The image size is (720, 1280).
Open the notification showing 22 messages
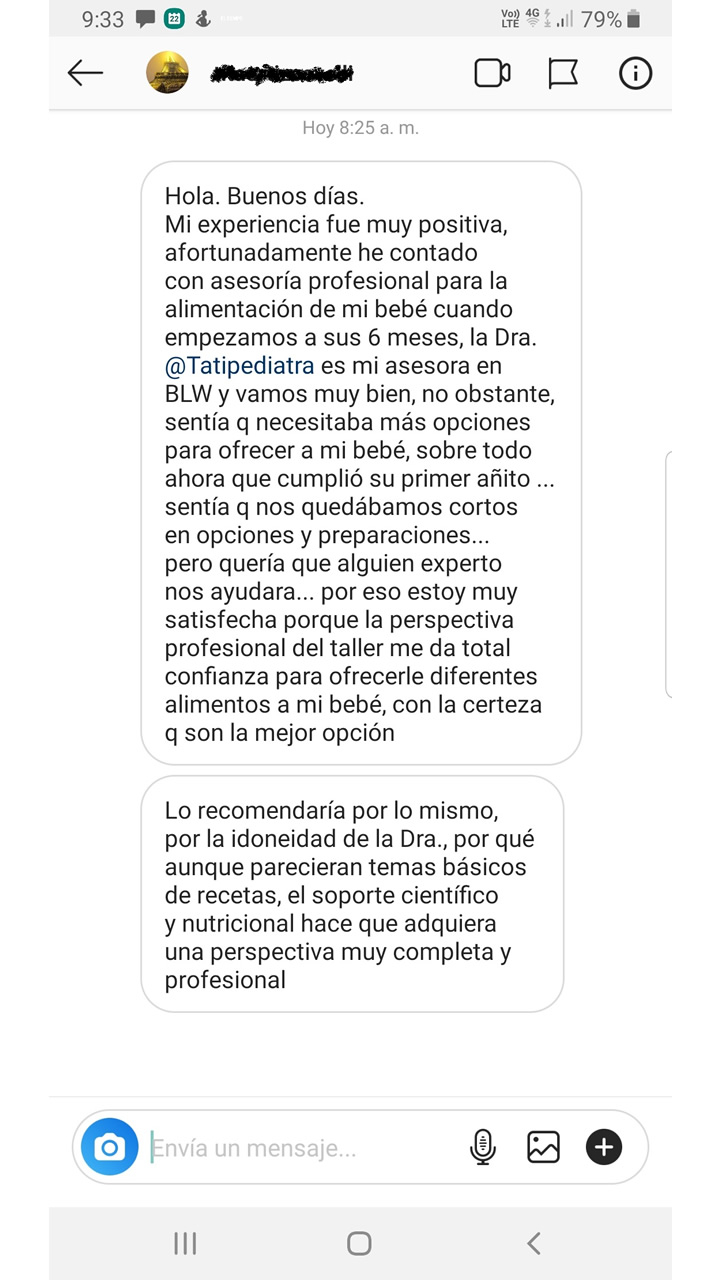176,17
